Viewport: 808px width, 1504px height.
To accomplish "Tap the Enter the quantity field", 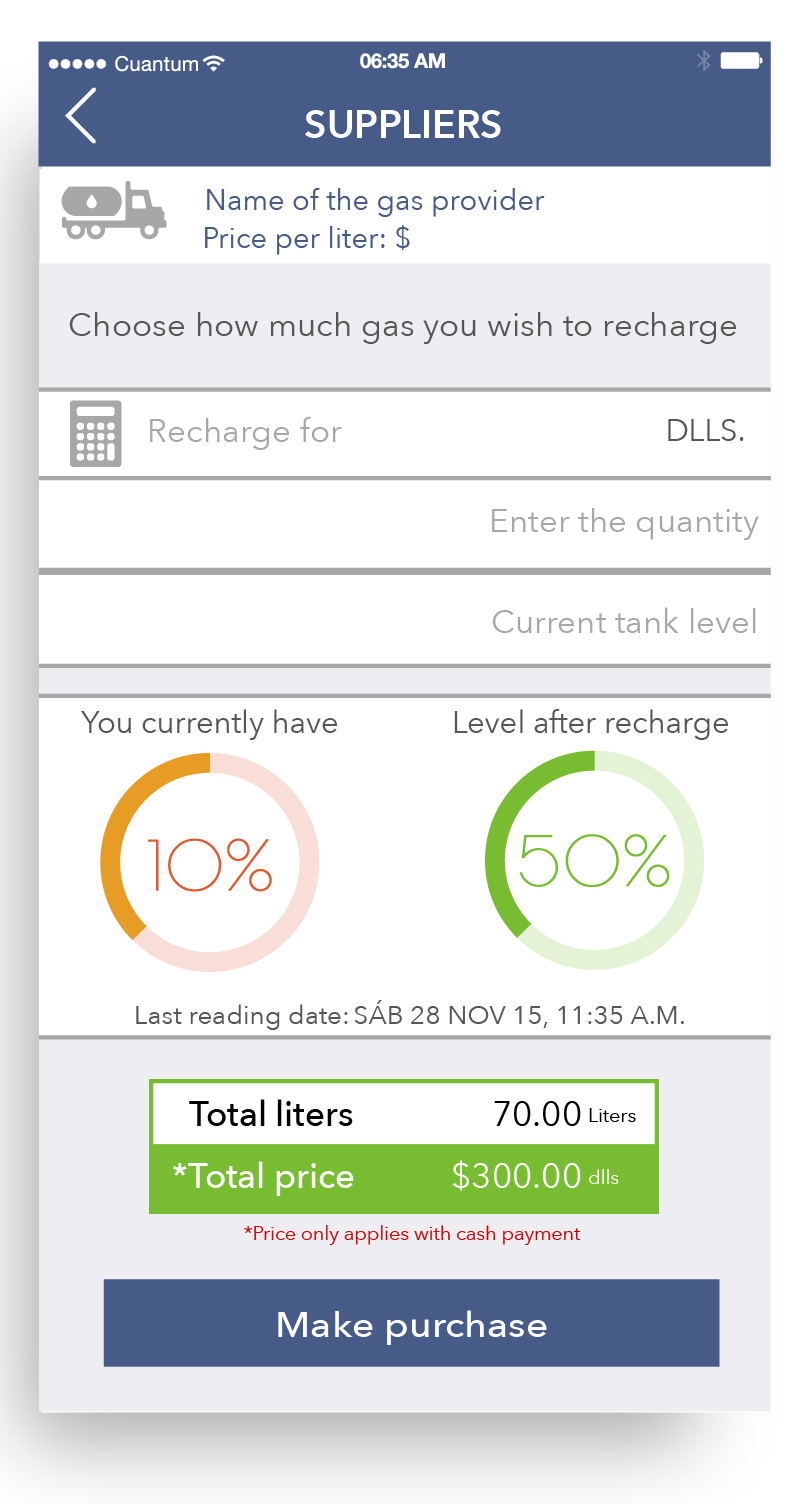I will [x=405, y=524].
